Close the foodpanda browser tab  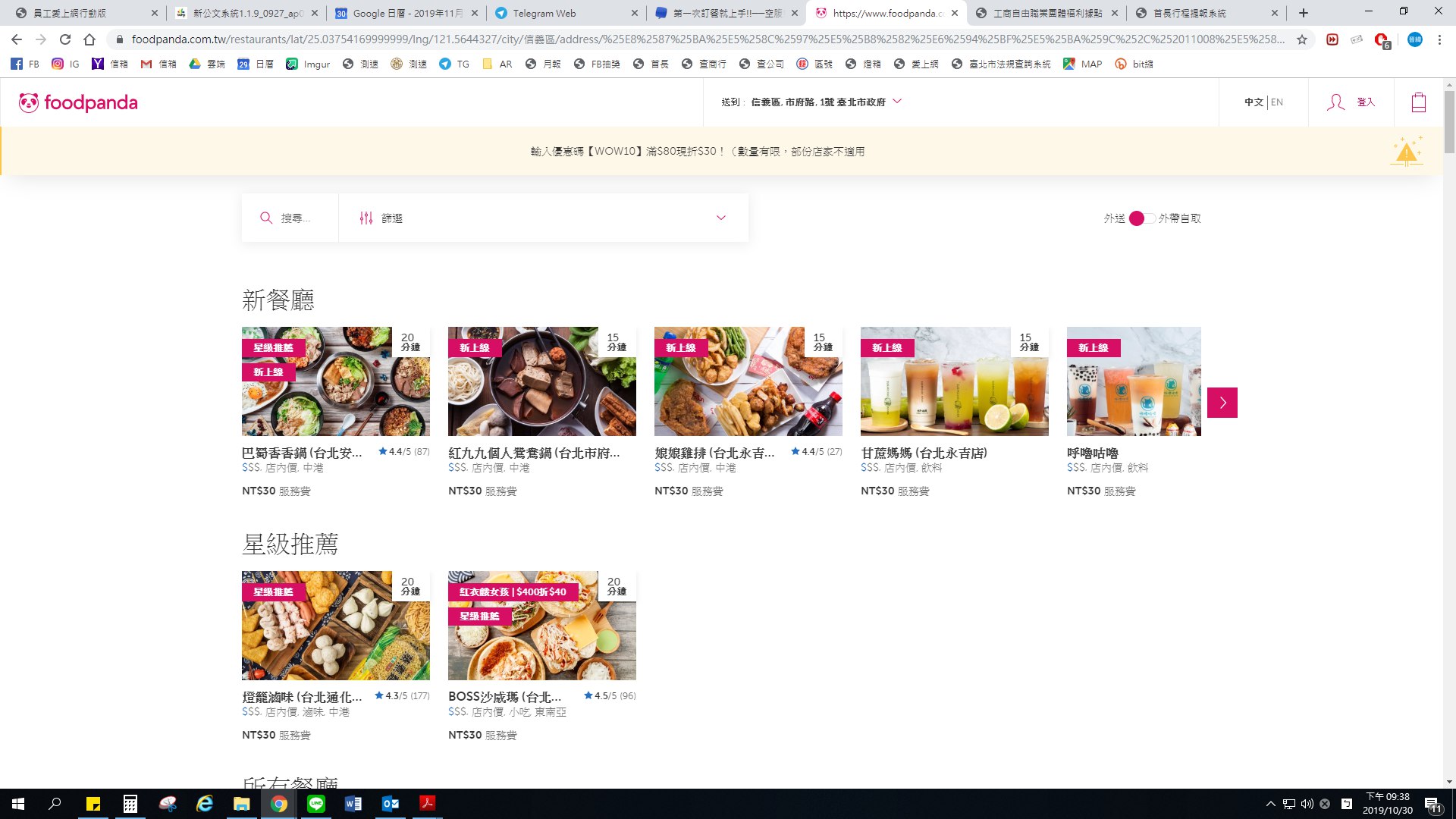tap(954, 13)
